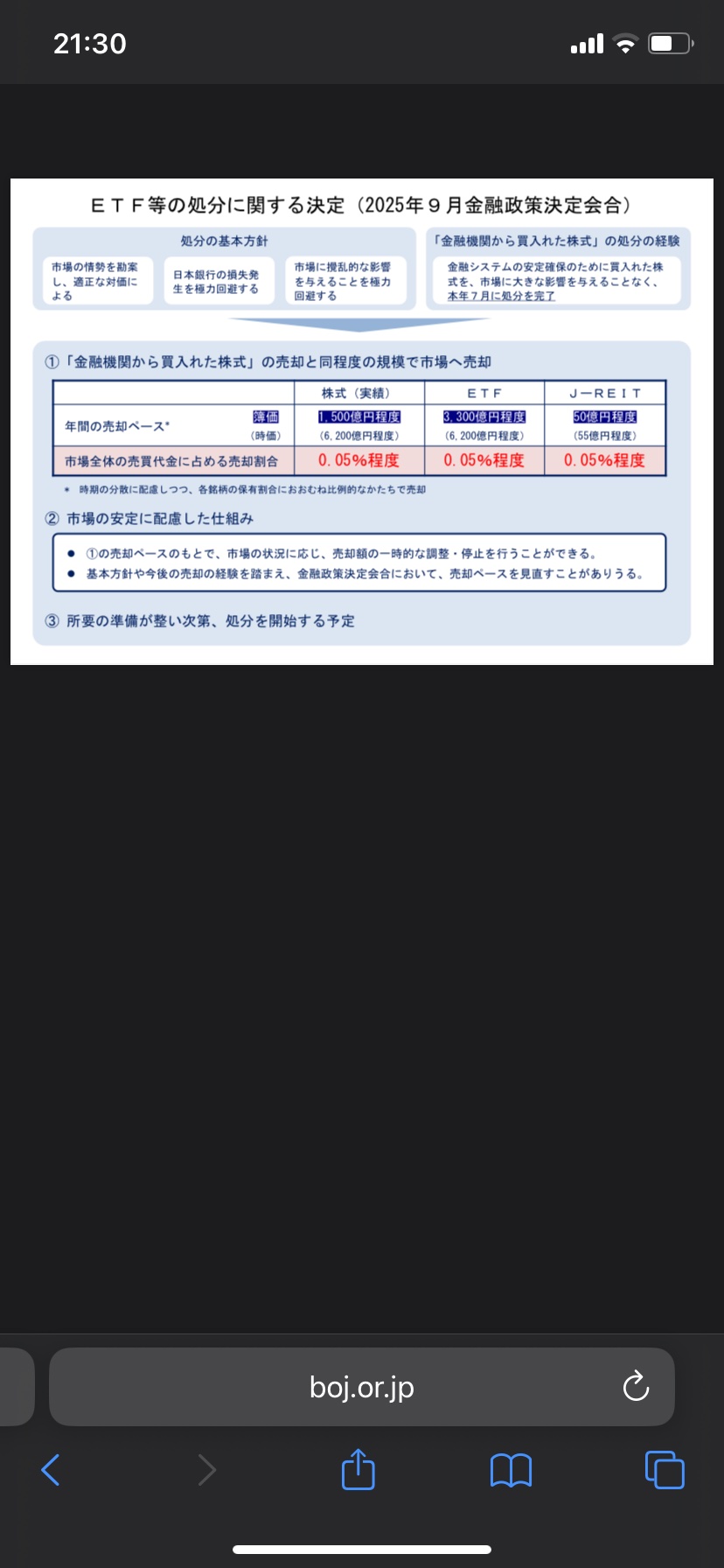Go back to the previous page

[x=51, y=1470]
